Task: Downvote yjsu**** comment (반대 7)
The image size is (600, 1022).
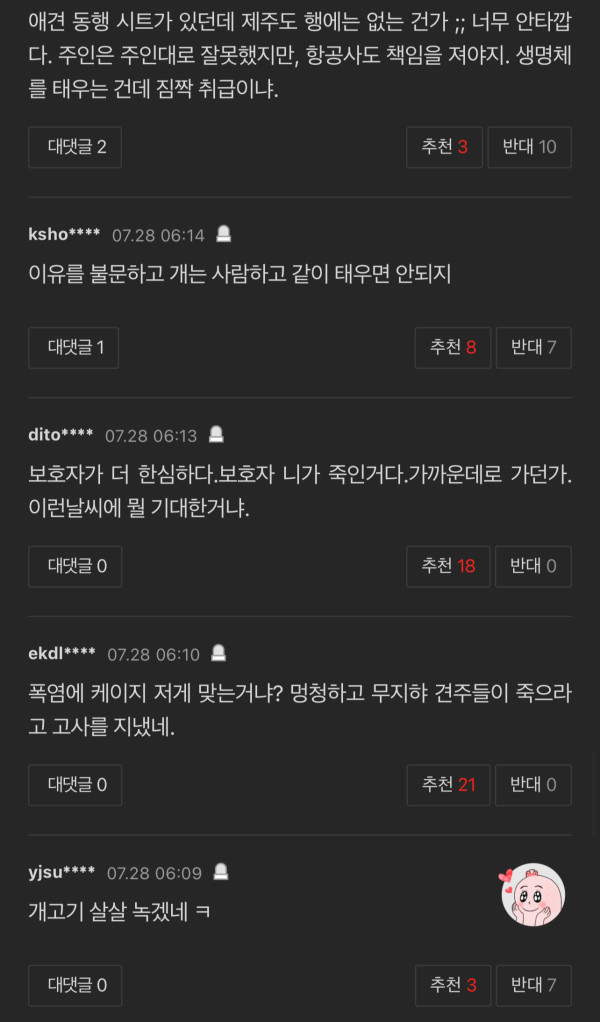Action: pyautogui.click(x=533, y=985)
